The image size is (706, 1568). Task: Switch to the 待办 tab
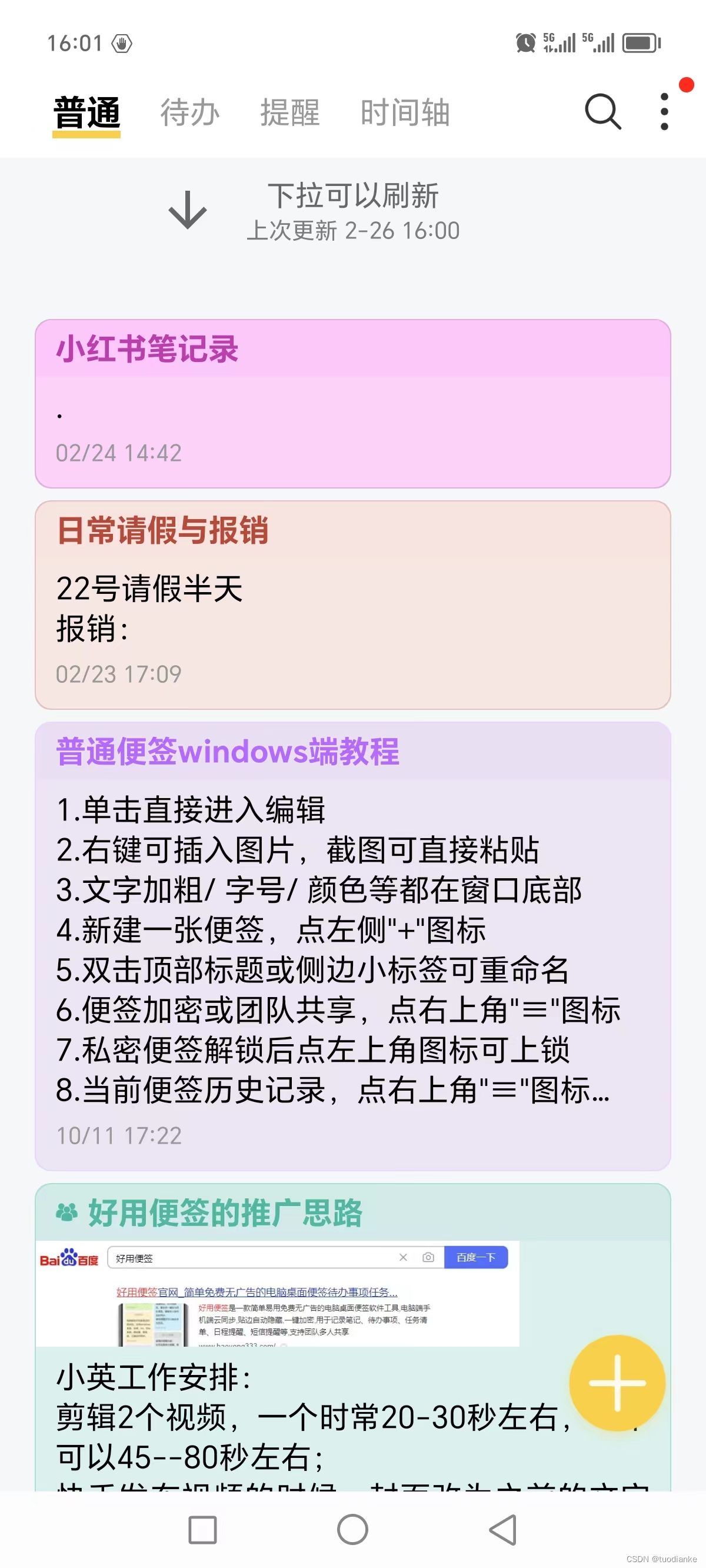[189, 113]
